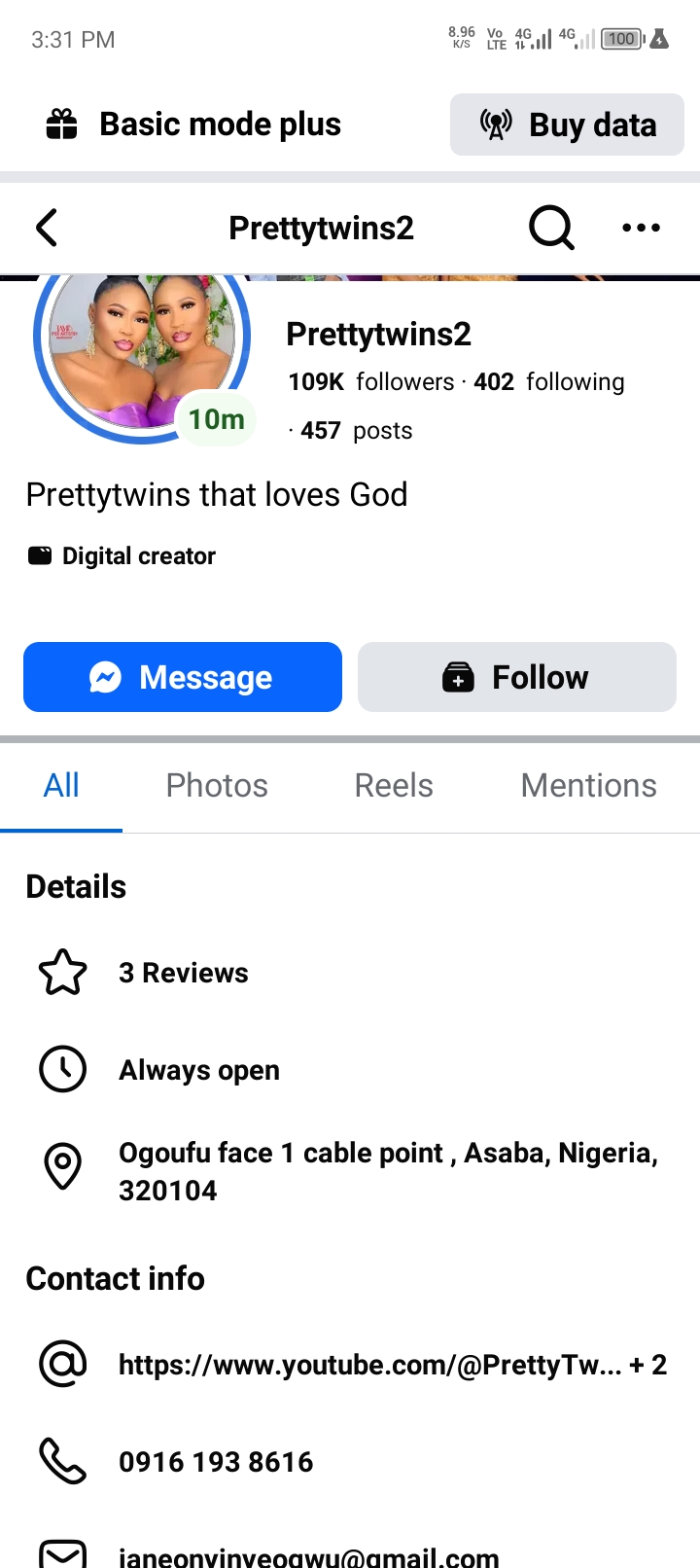Message Prettytwins2
Image resolution: width=700 pixels, height=1568 pixels.
[183, 677]
